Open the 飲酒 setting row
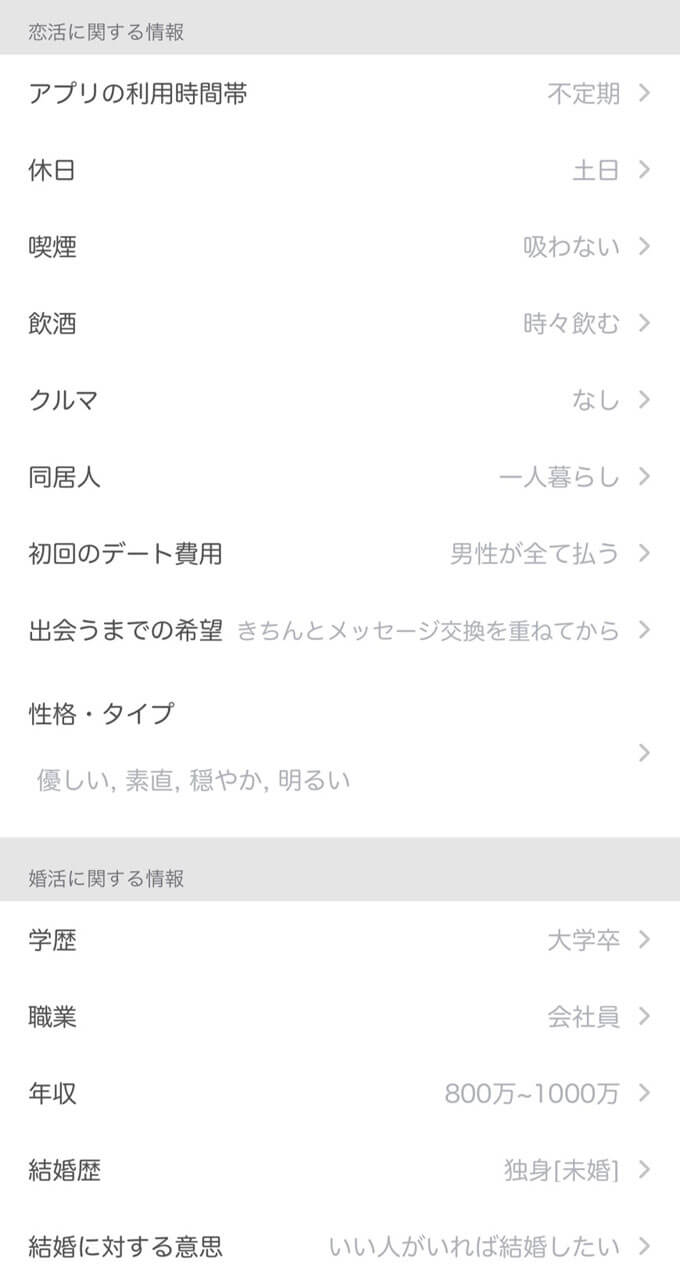The width and height of the screenshot is (680, 1269). coord(340,323)
